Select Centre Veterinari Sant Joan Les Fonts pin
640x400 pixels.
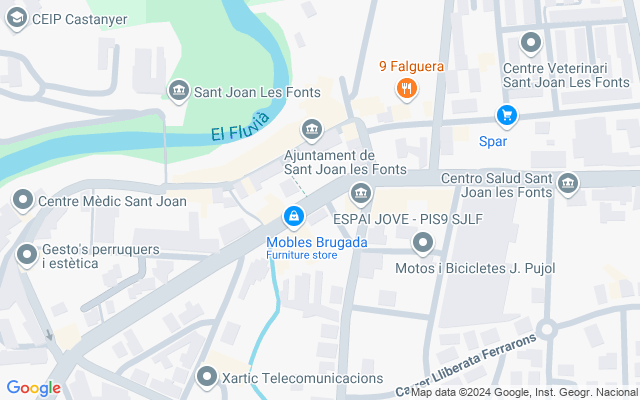point(531,42)
